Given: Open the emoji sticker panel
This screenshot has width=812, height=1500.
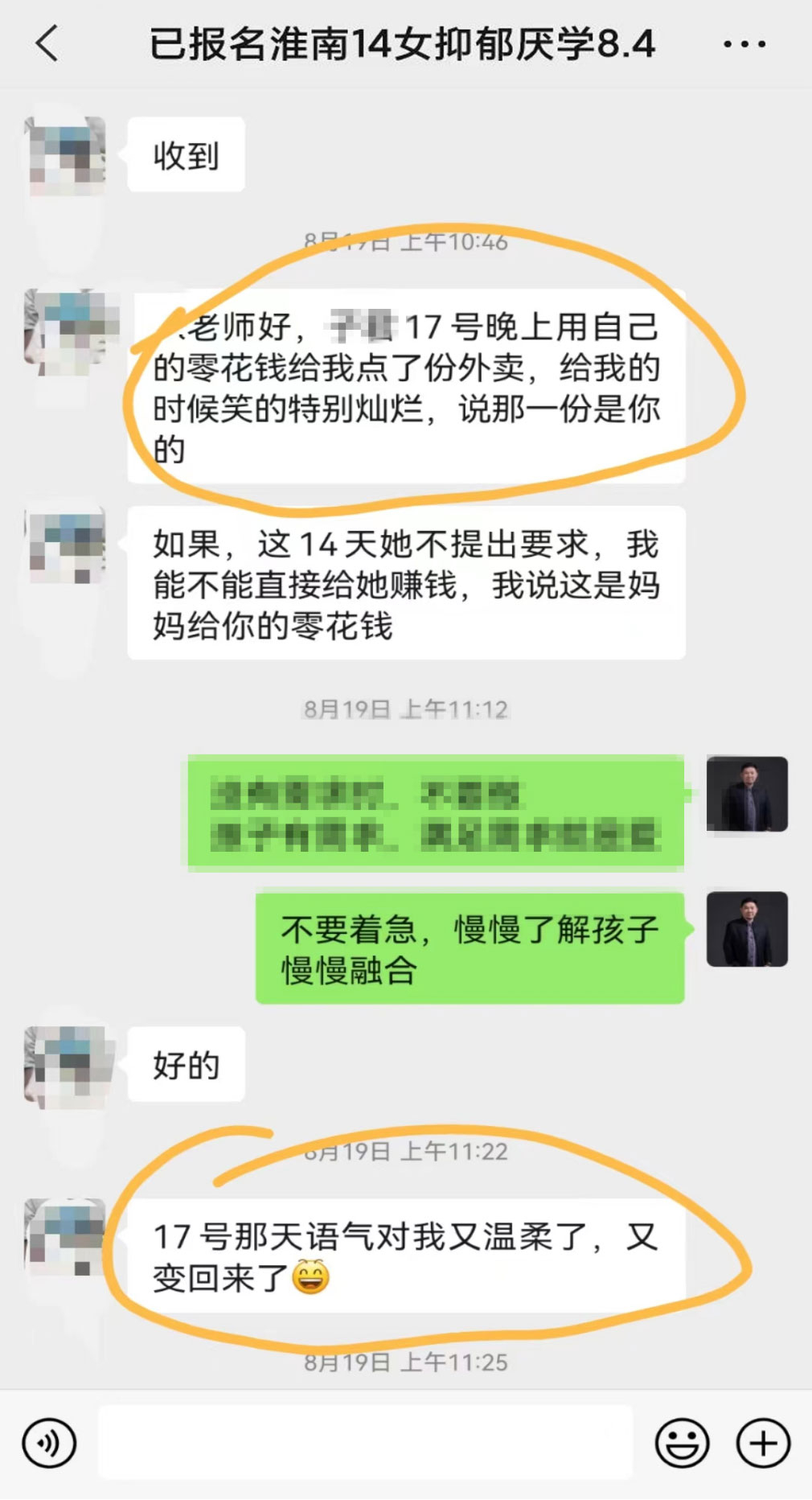Looking at the screenshot, I should [682, 1444].
